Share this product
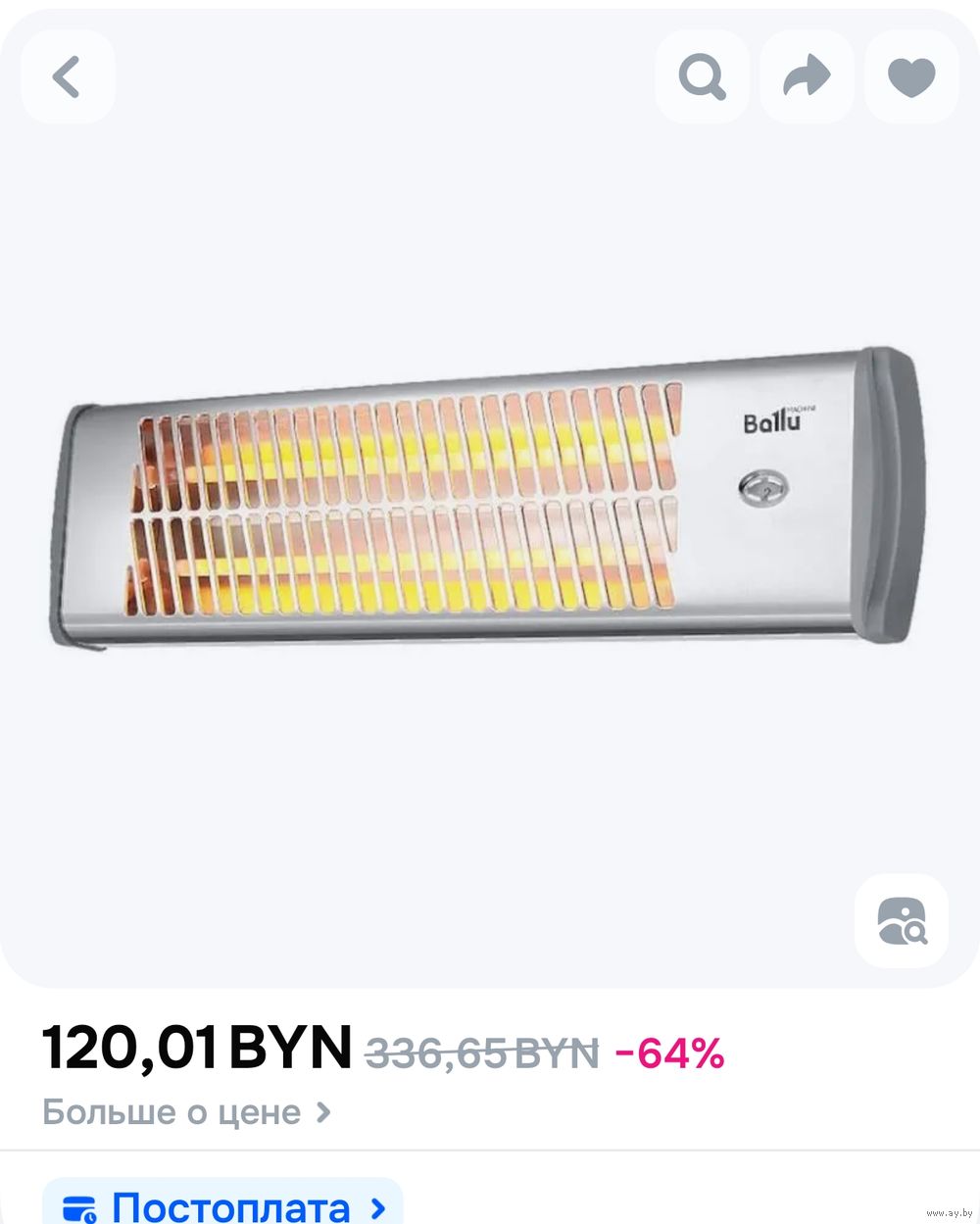Screen dimensions: 980x1224 [x=807, y=76]
